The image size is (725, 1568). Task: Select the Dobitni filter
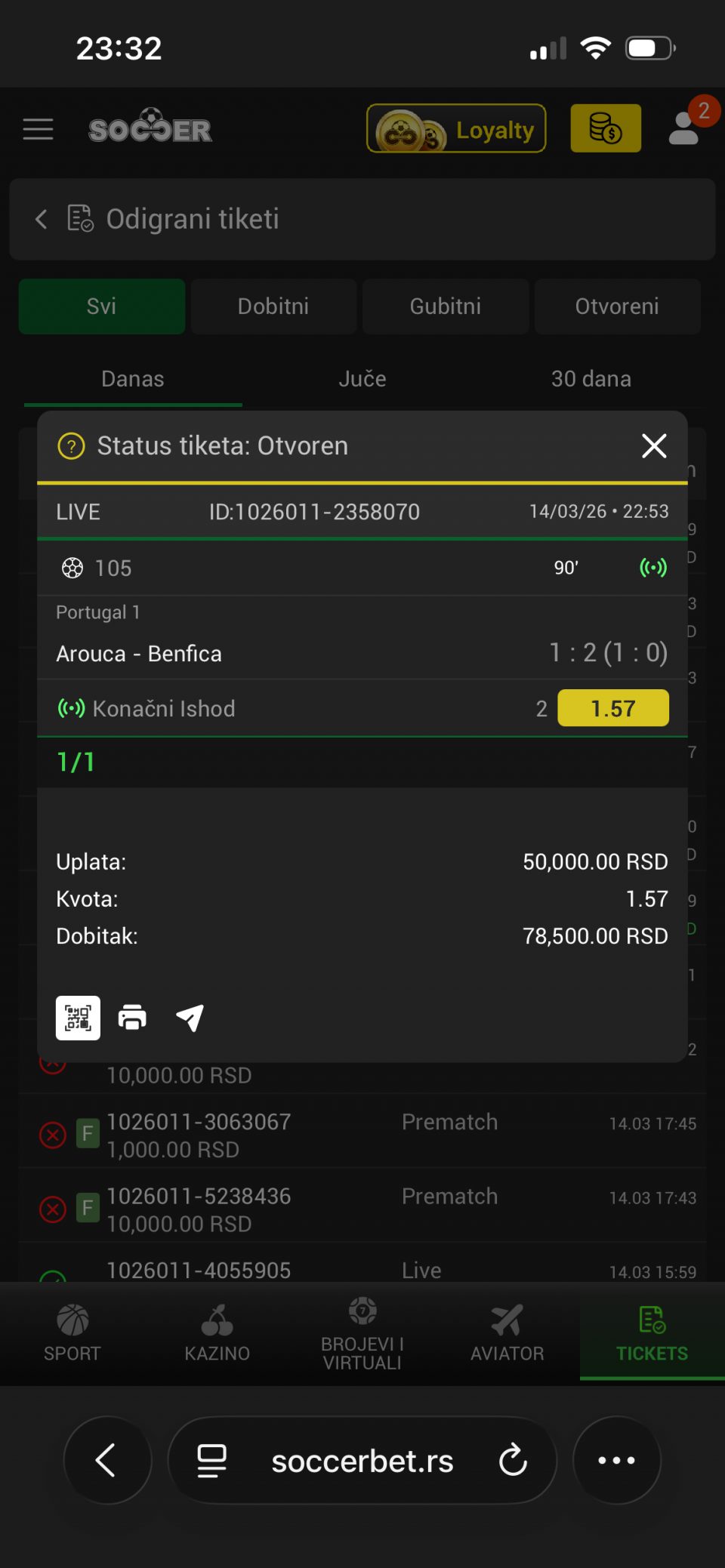273,307
